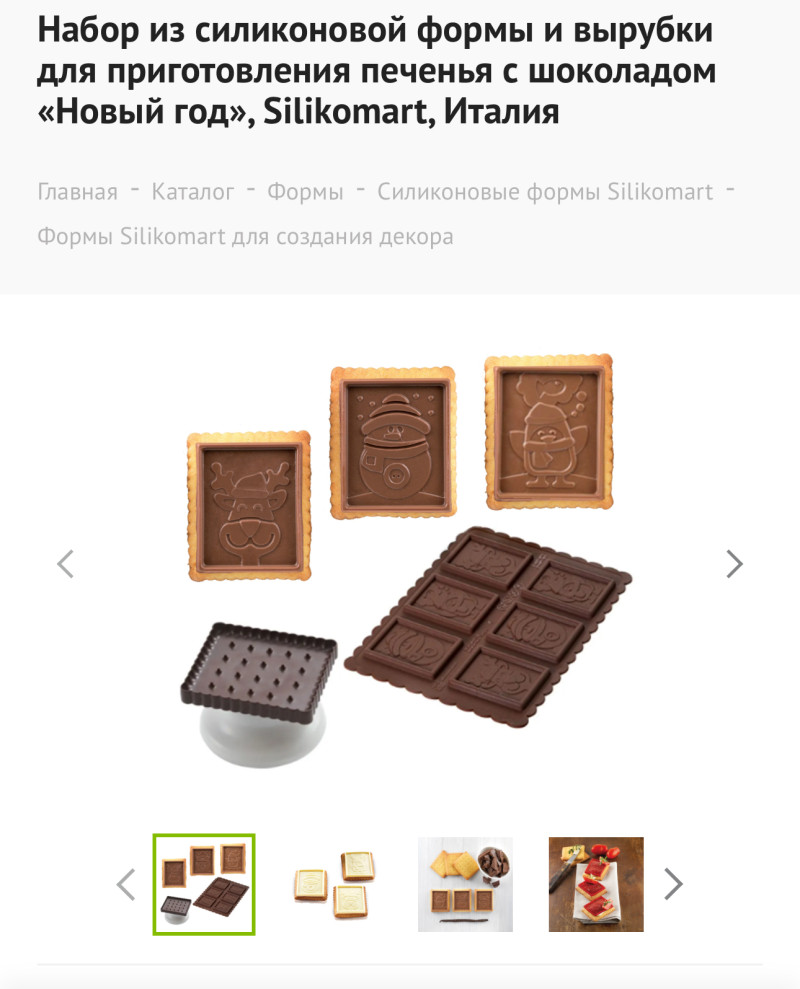Open Силиконовые формы Silikomart breadcrumb
Viewport: 800px width, 989px height.
tap(545, 192)
